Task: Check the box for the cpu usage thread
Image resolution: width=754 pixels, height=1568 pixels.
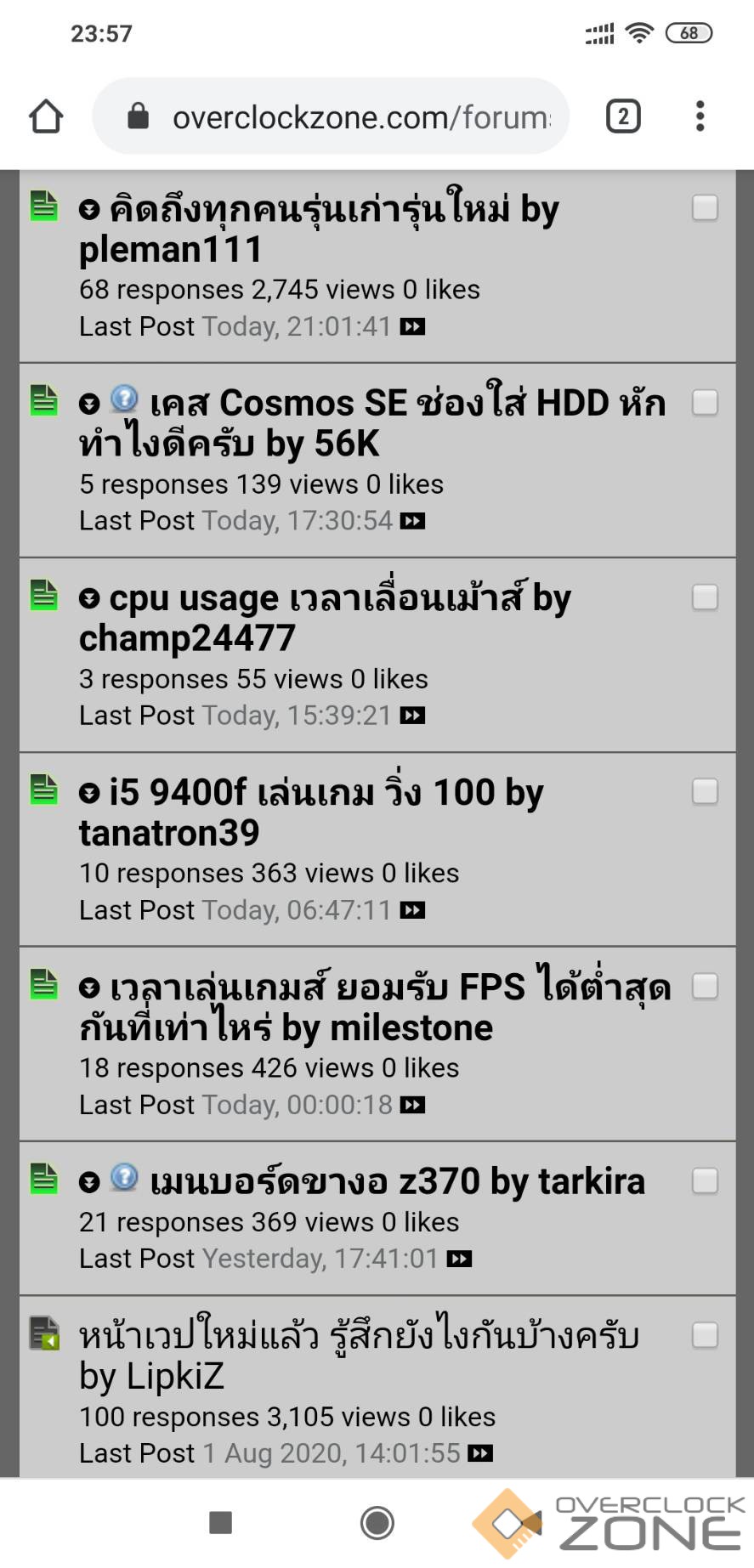Action: tap(705, 597)
